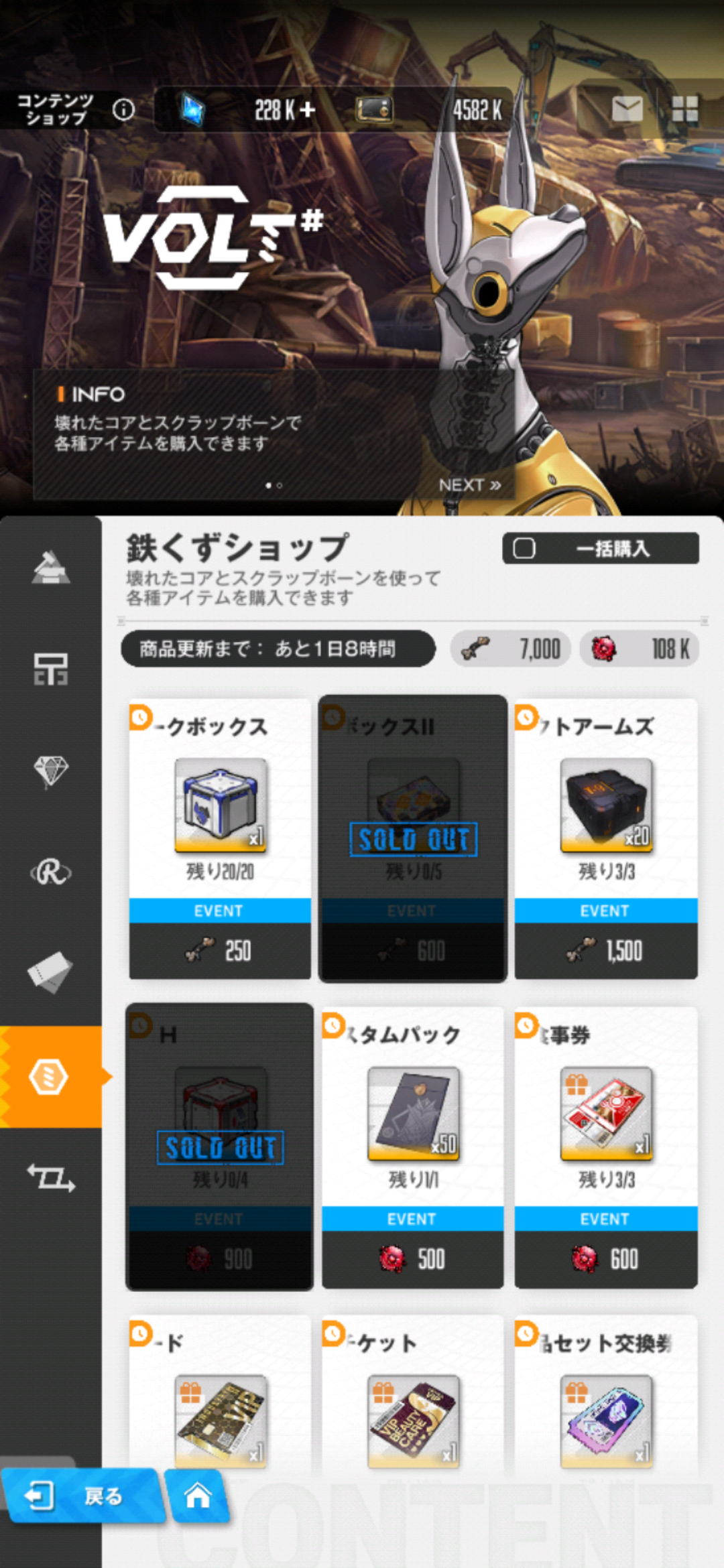Screen dimensions: 724x1568
Task: Switch to the exchange arrows tab
Action: coord(51,1177)
